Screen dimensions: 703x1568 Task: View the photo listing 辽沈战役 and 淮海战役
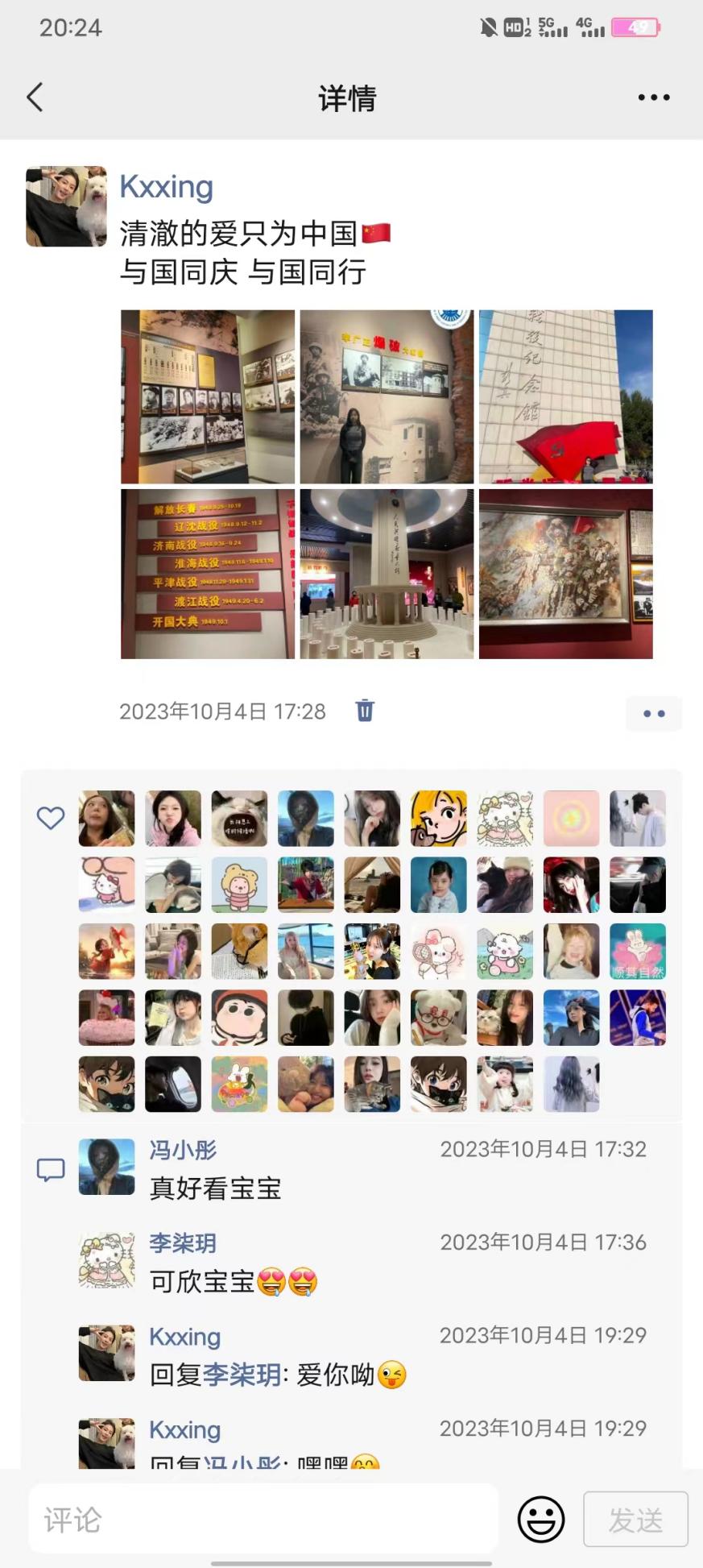(x=208, y=574)
